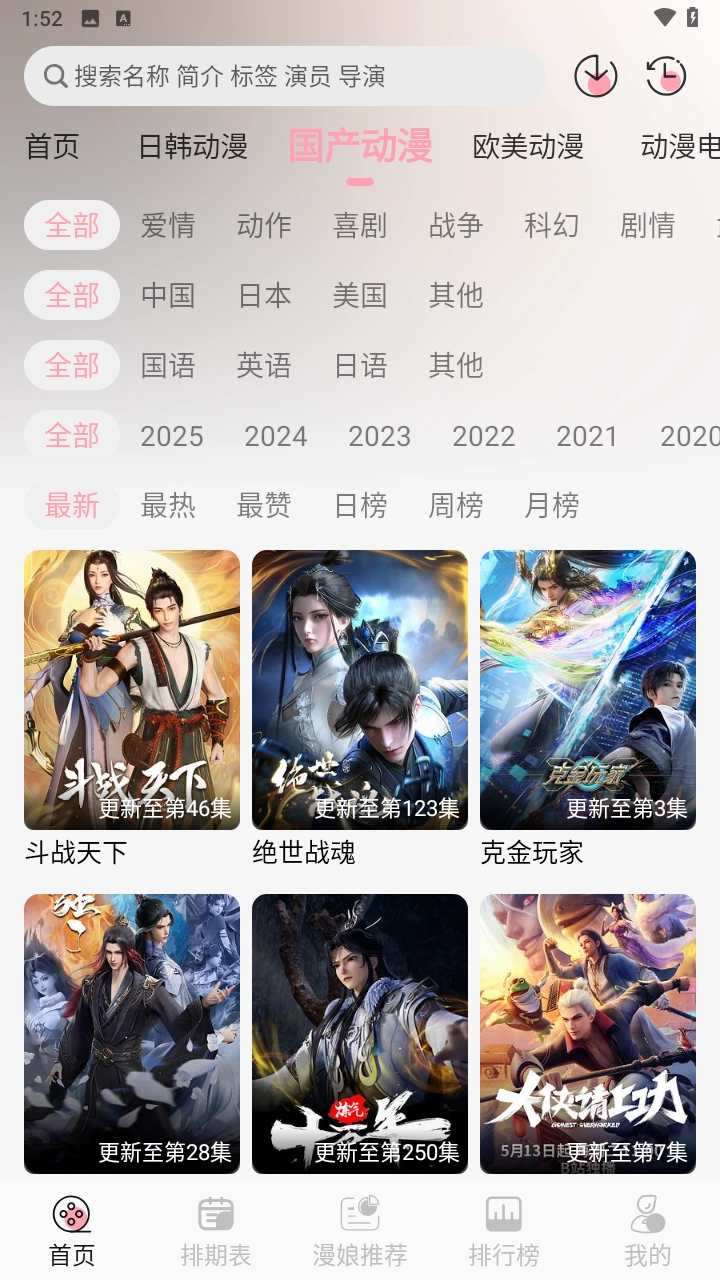Switch to the 欧美动漫 tab

(x=530, y=147)
